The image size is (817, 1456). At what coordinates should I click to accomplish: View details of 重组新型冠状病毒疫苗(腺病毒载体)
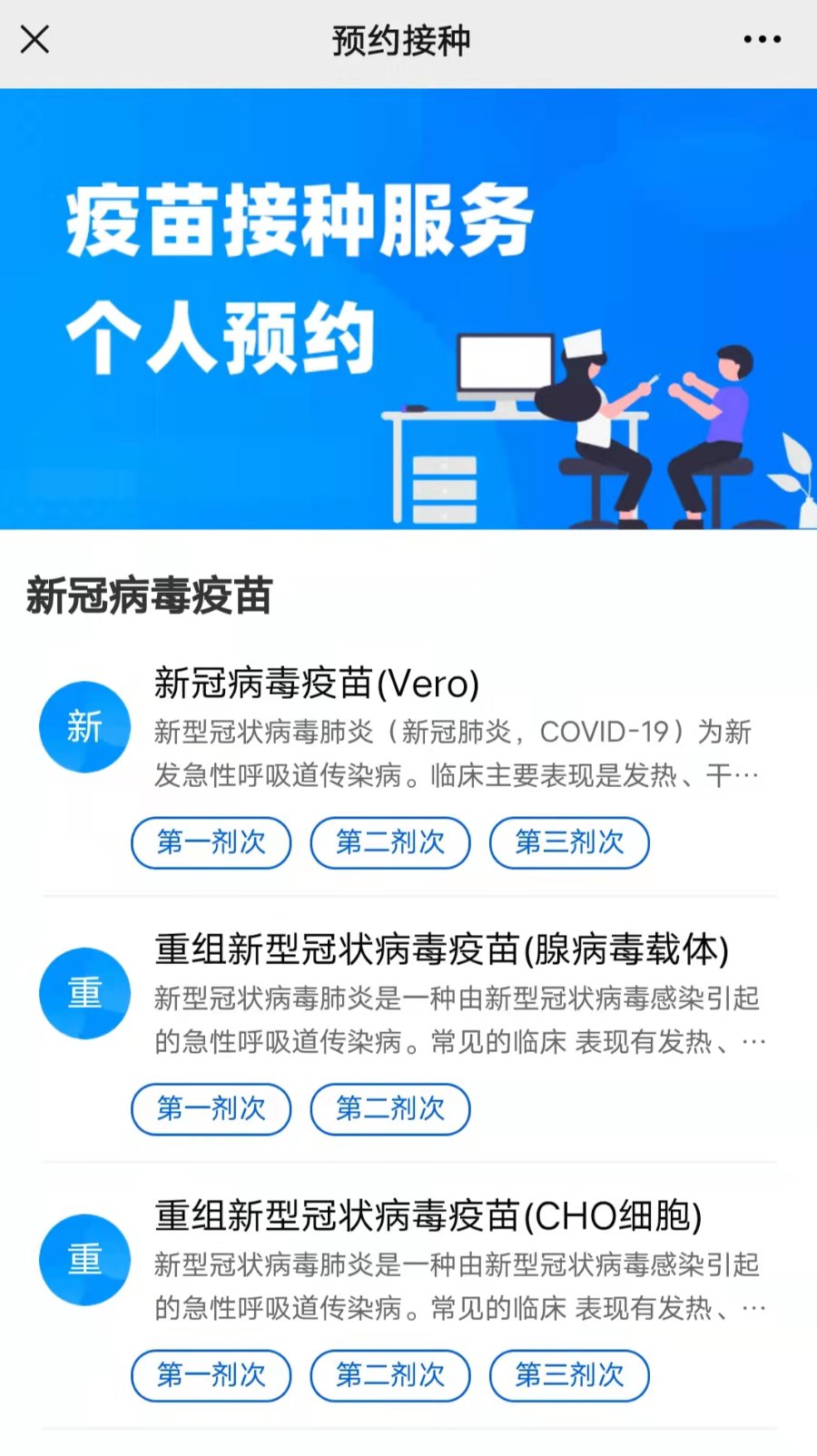441,949
